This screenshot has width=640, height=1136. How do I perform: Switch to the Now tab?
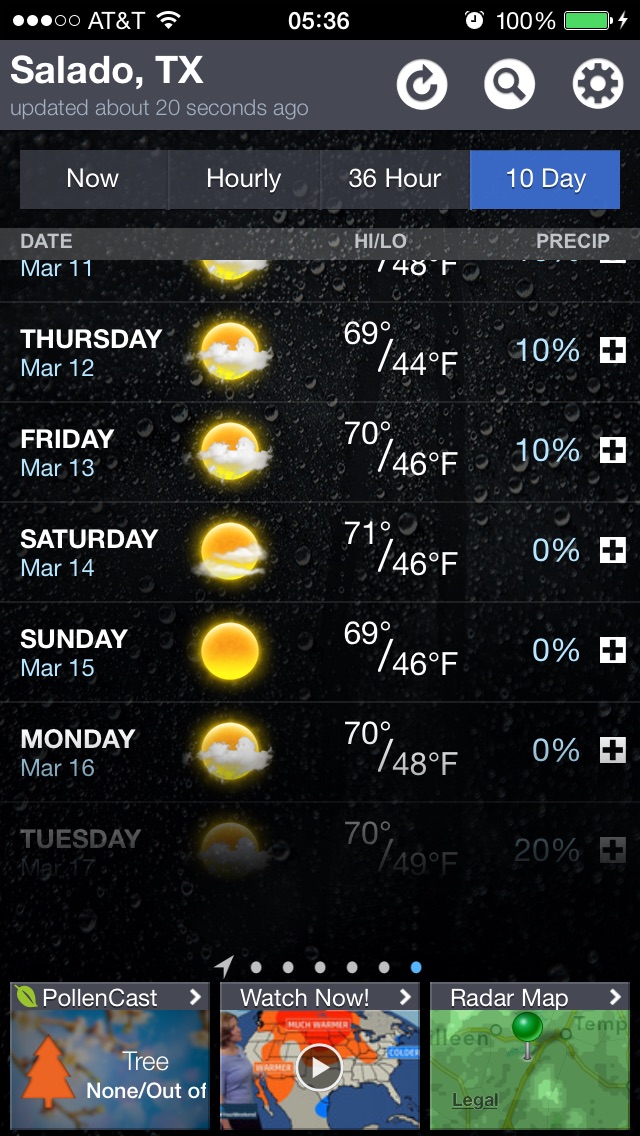[x=93, y=179]
